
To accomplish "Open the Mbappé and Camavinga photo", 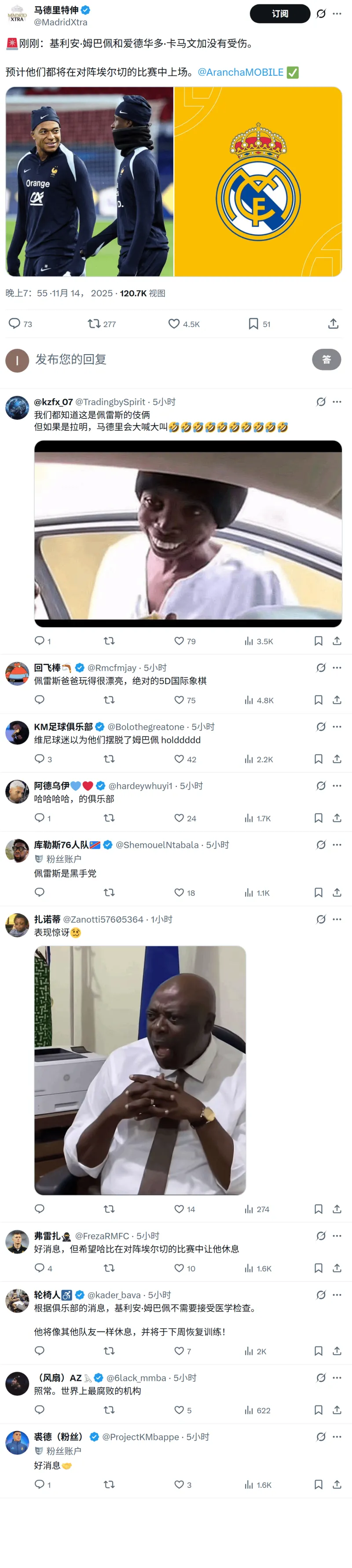I will pos(89,181).
